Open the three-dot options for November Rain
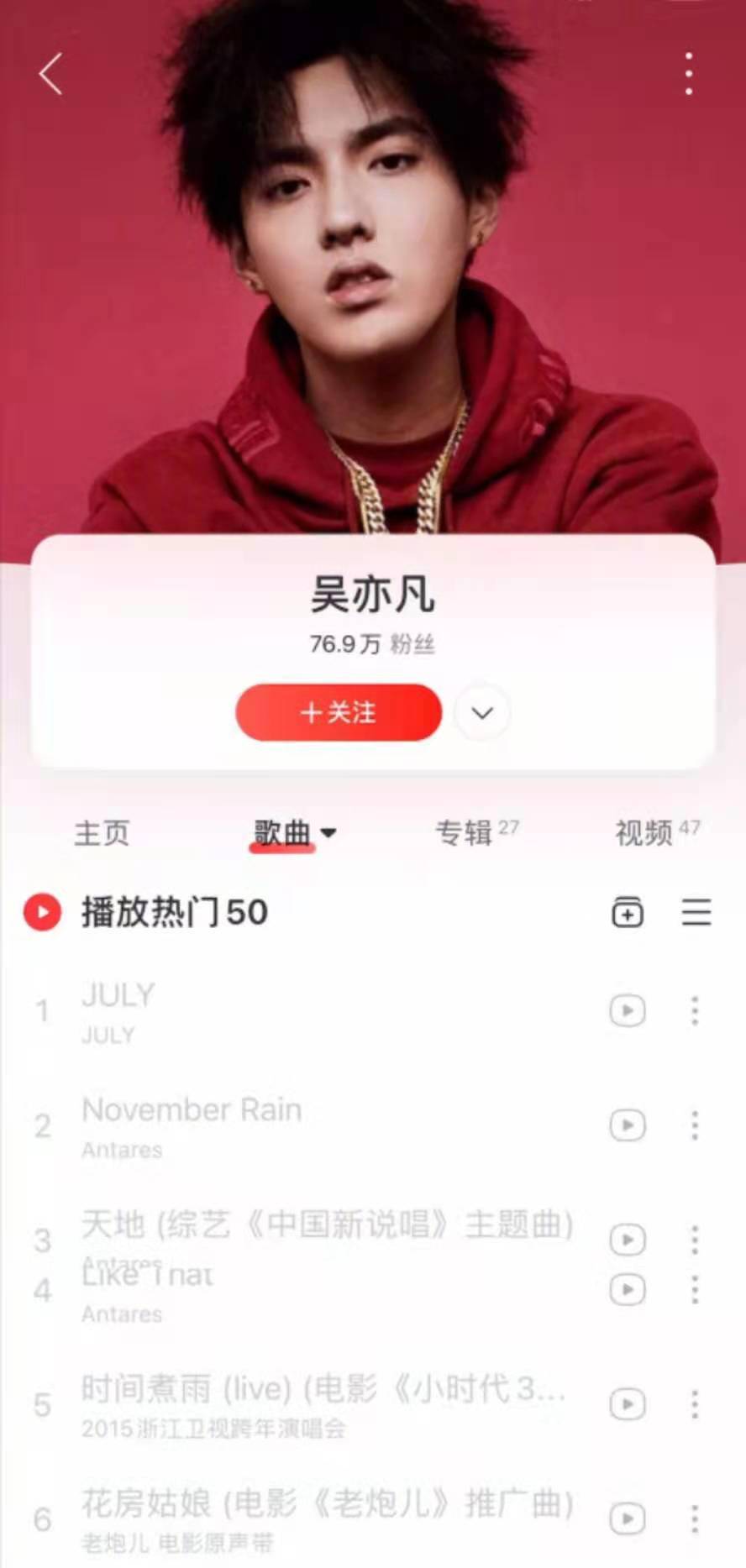This screenshot has width=746, height=1568. [694, 1127]
